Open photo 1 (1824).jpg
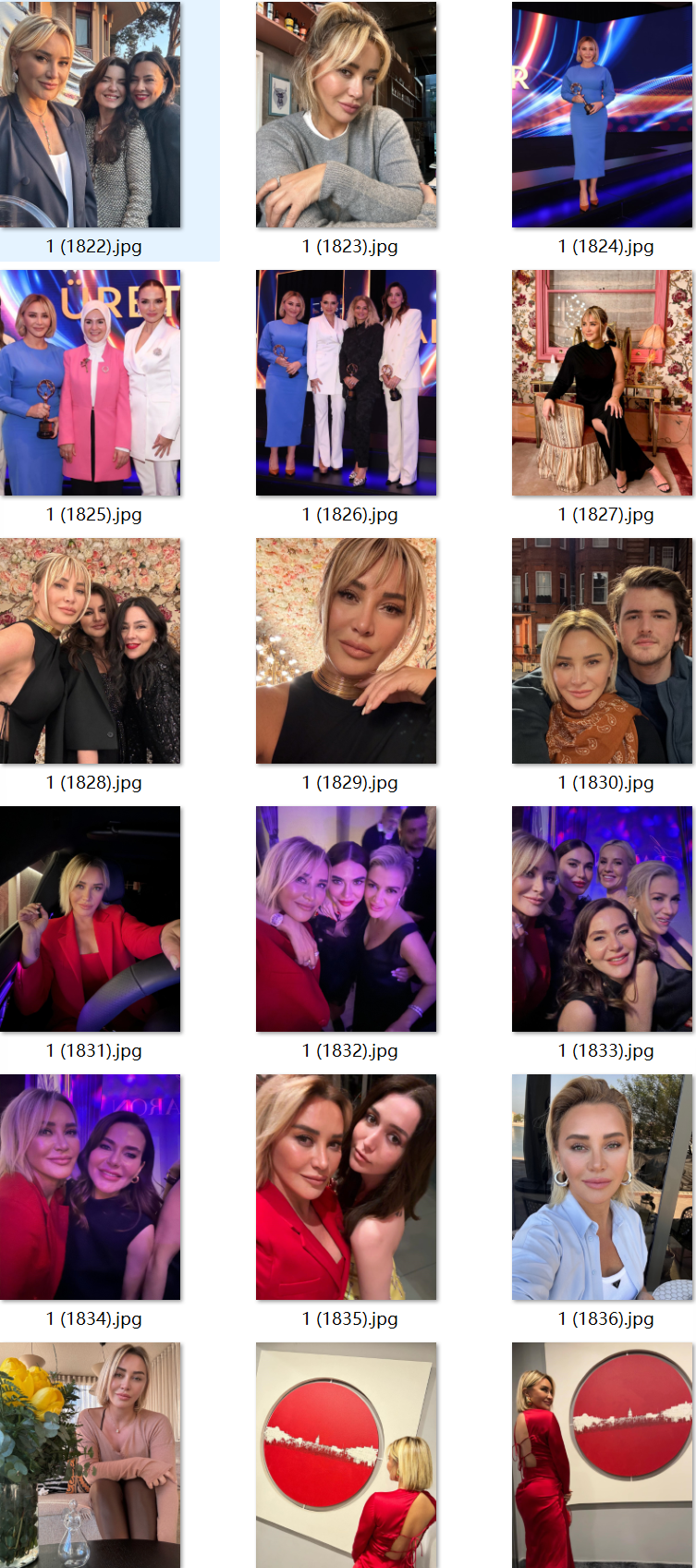The image size is (696, 1568). tap(602, 115)
